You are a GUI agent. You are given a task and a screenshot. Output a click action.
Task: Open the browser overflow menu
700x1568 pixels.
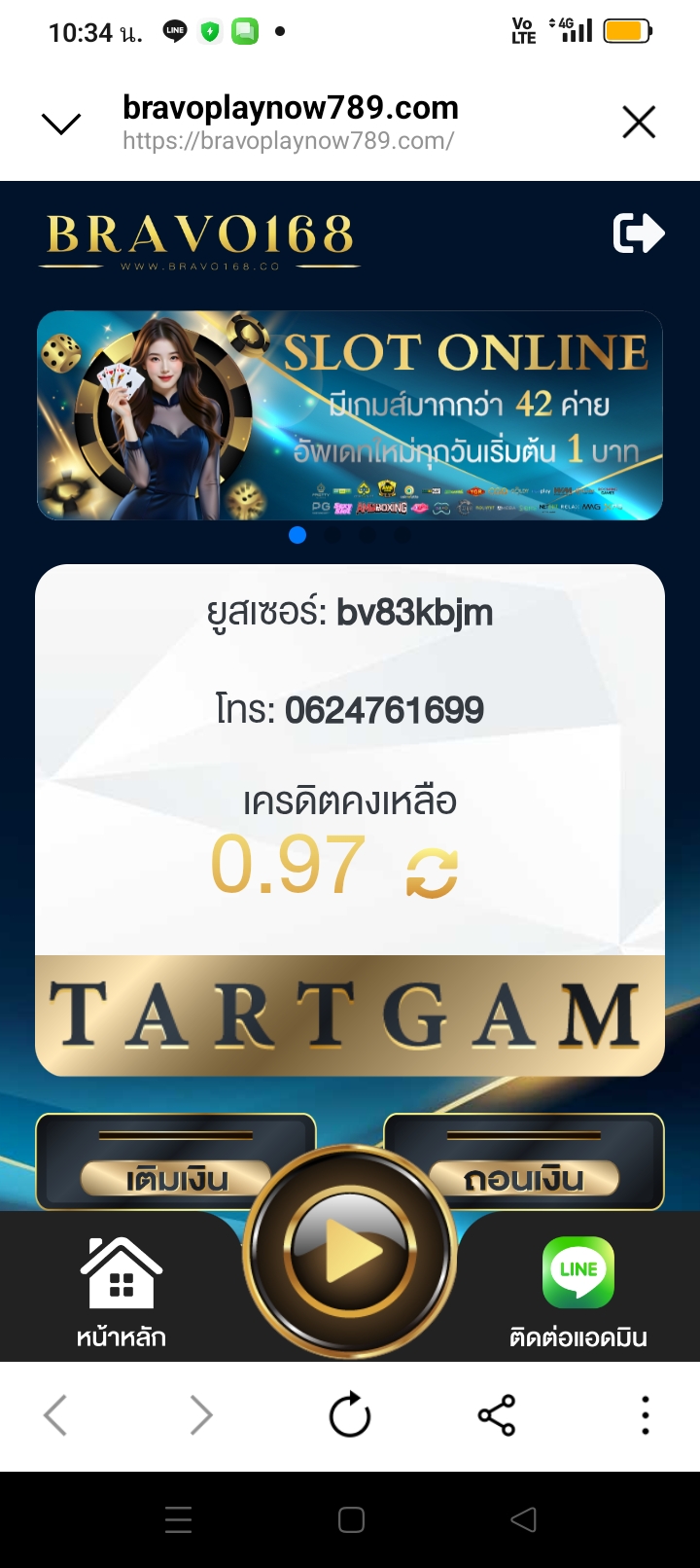[x=645, y=1415]
